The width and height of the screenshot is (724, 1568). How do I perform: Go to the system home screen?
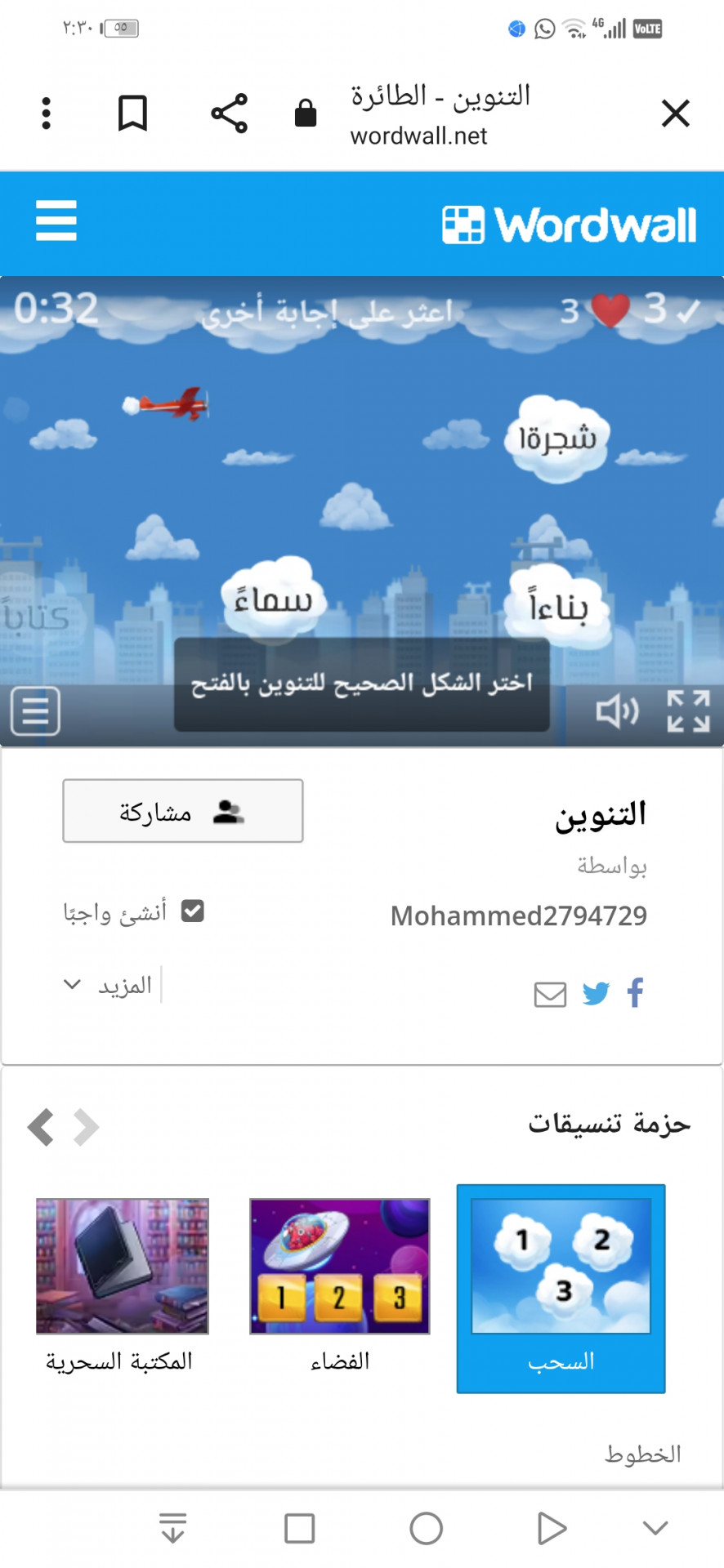click(426, 1528)
